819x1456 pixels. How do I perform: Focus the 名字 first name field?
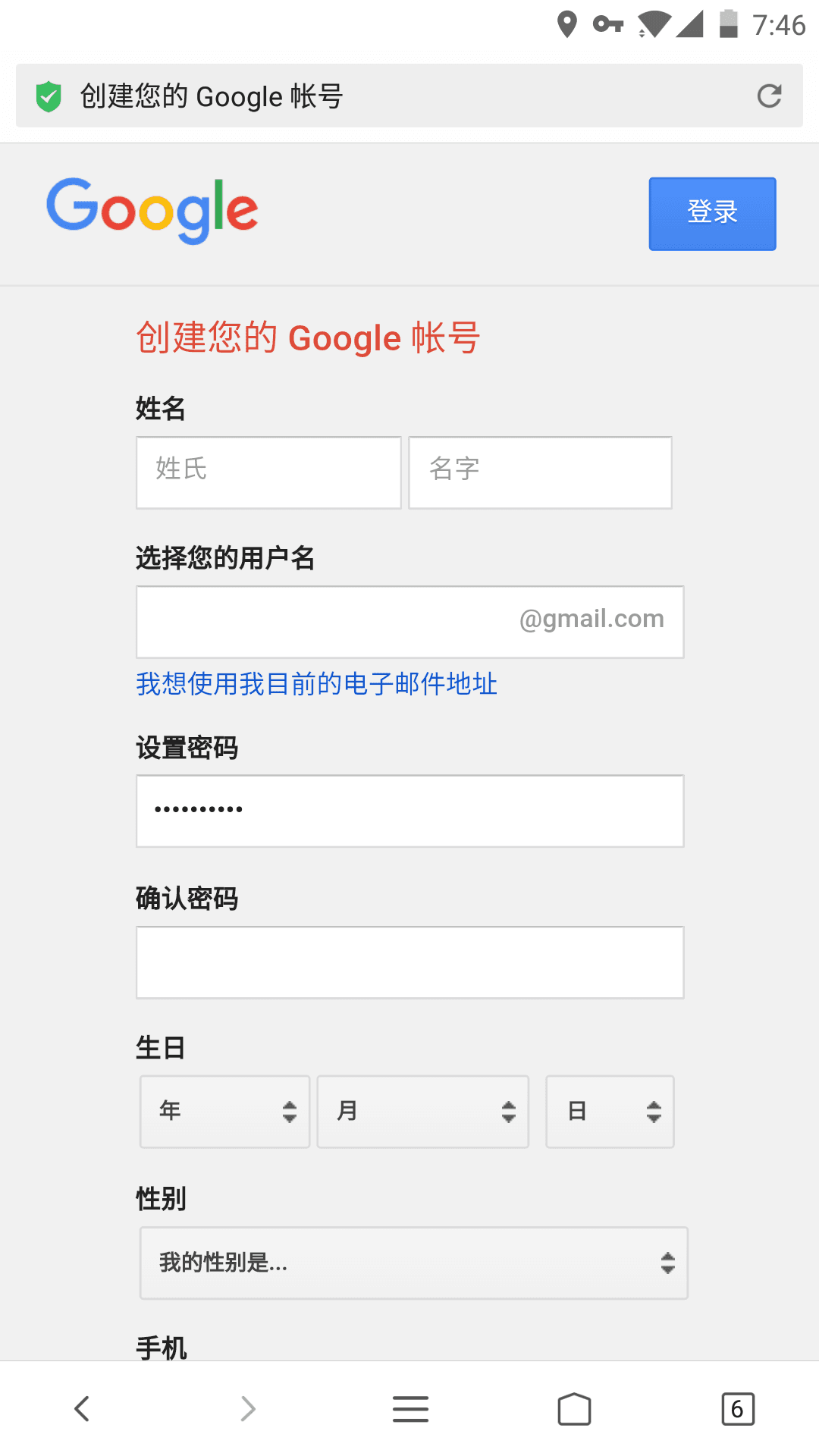click(540, 472)
